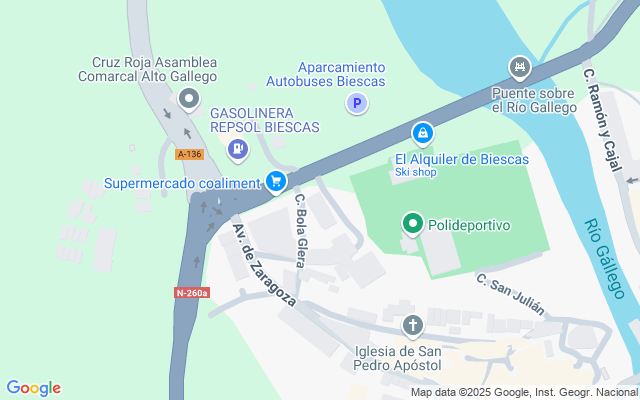Select the Polideportivo place marker

pyautogui.click(x=412, y=223)
